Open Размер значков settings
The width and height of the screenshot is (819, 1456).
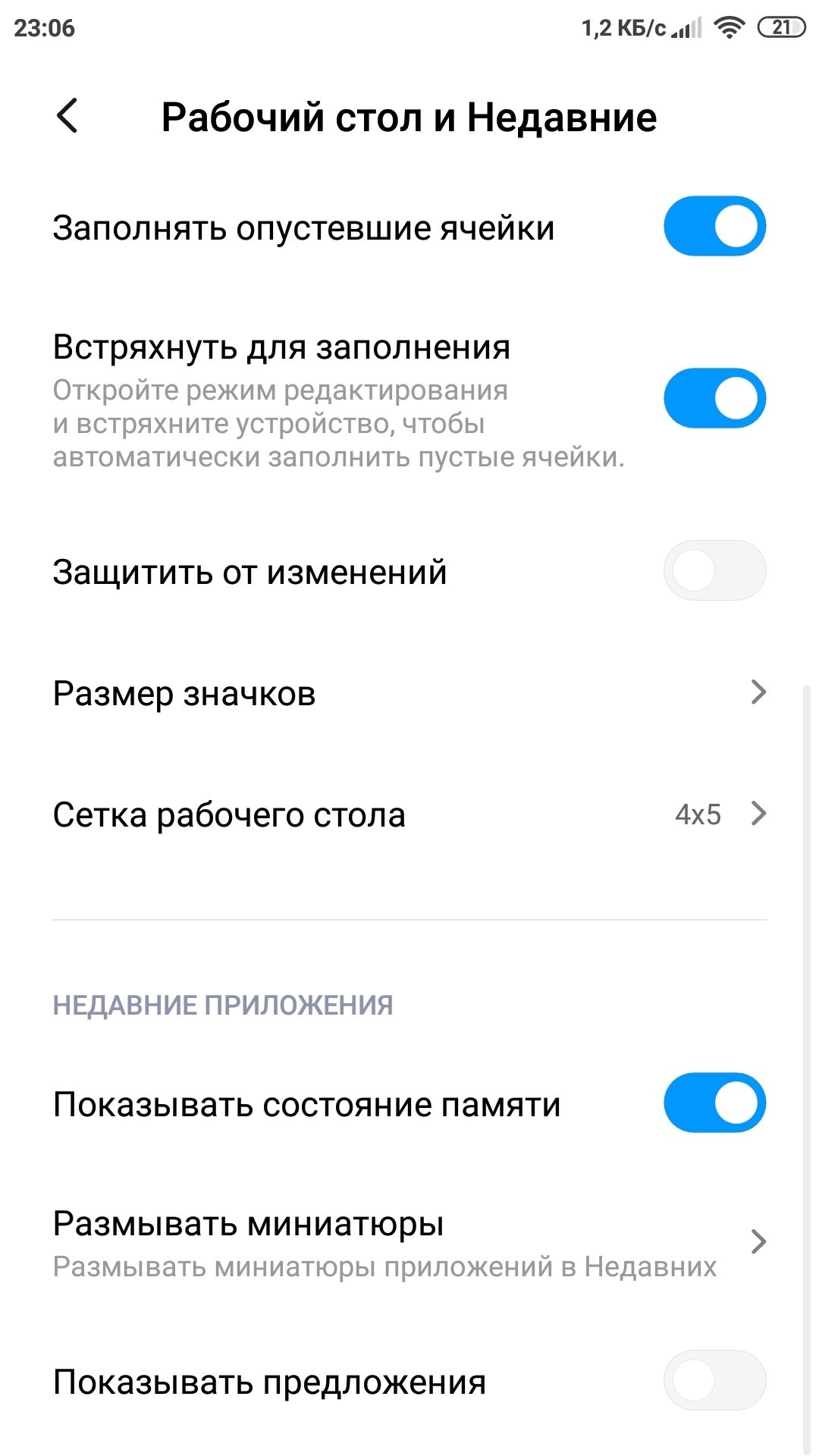tap(409, 692)
